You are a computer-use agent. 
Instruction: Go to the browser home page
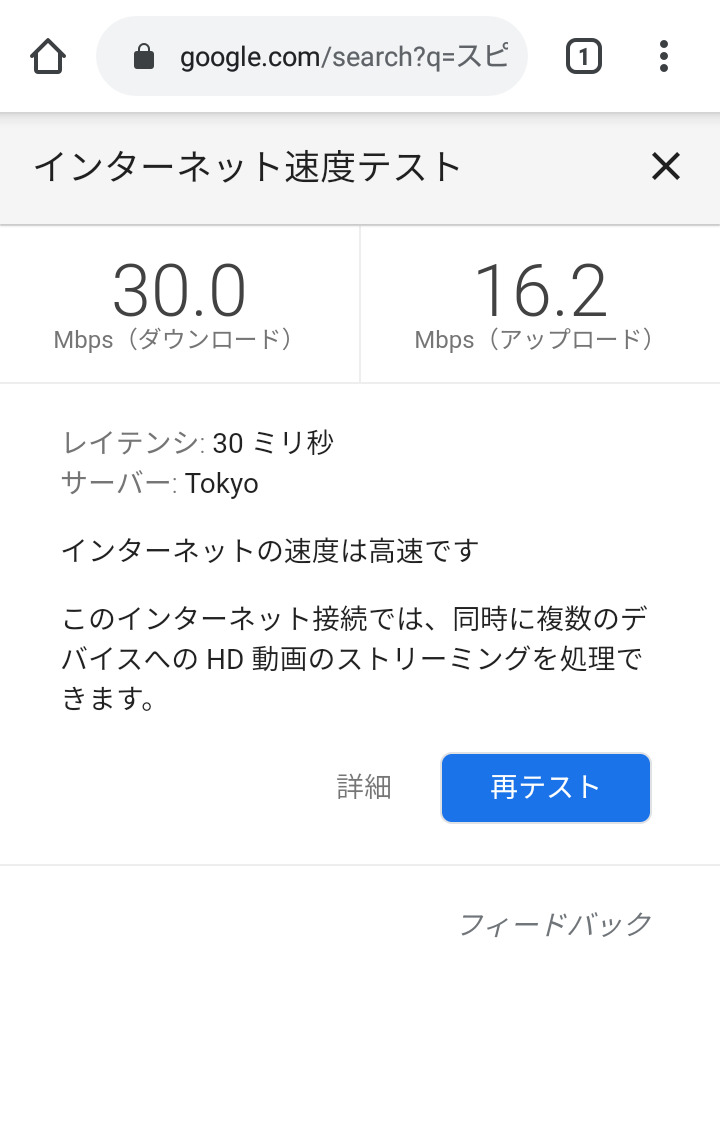pos(48,57)
